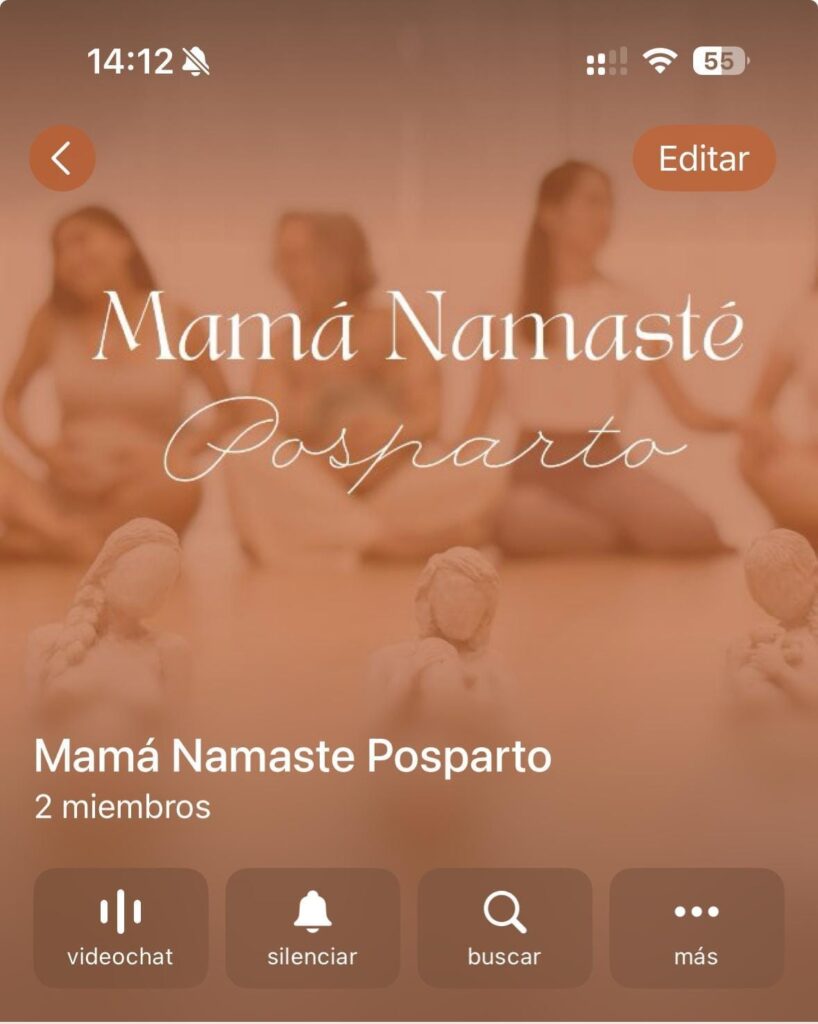Mute the group with silenciar

(312, 930)
